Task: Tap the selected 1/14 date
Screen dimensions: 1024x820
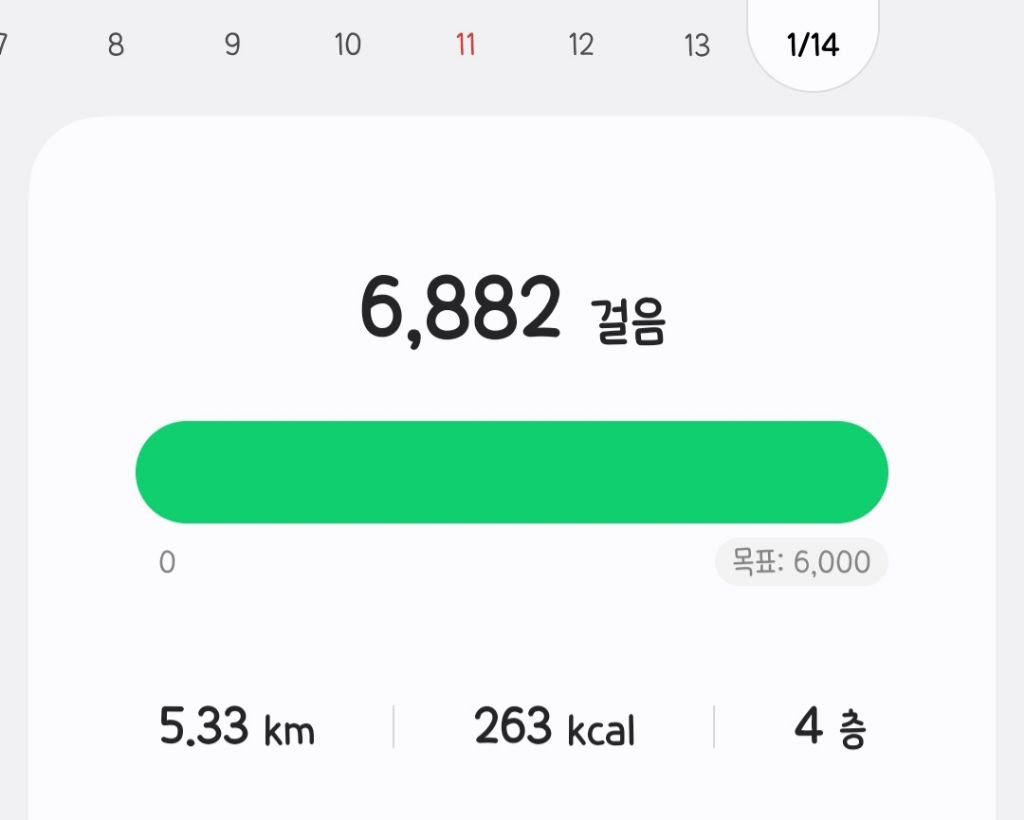Action: (813, 45)
